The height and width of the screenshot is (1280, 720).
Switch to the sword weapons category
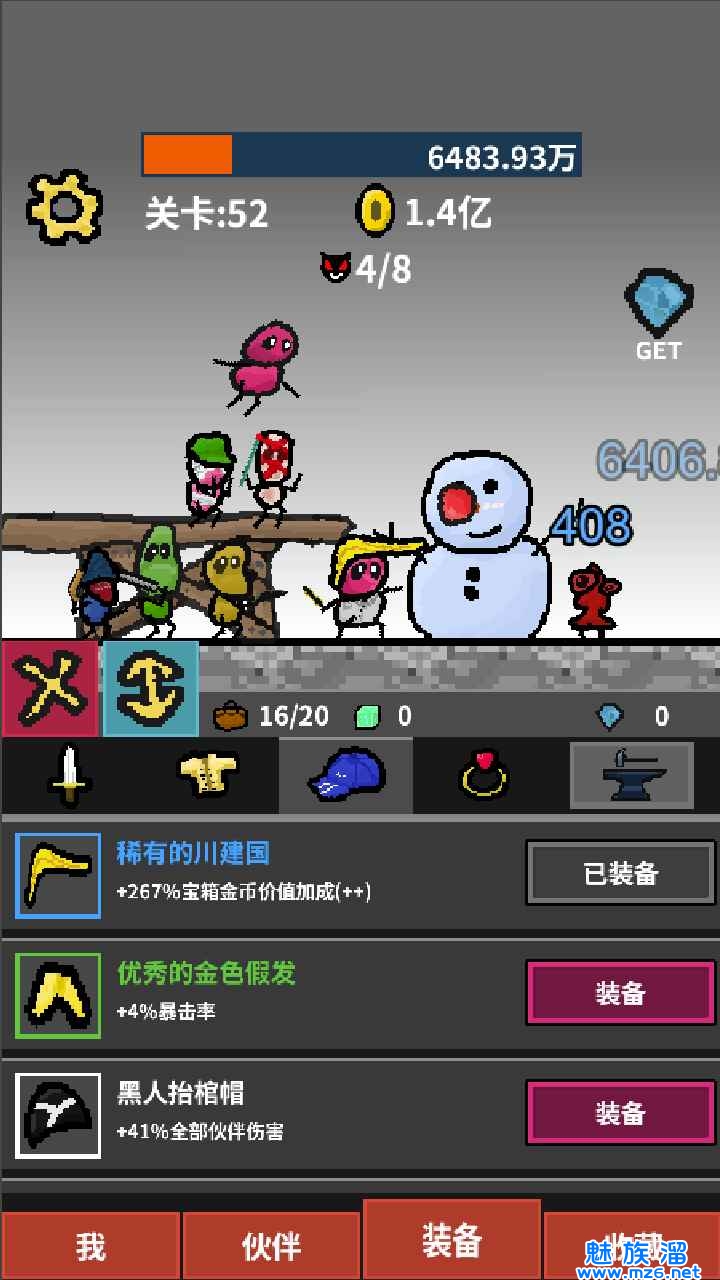coord(69,776)
